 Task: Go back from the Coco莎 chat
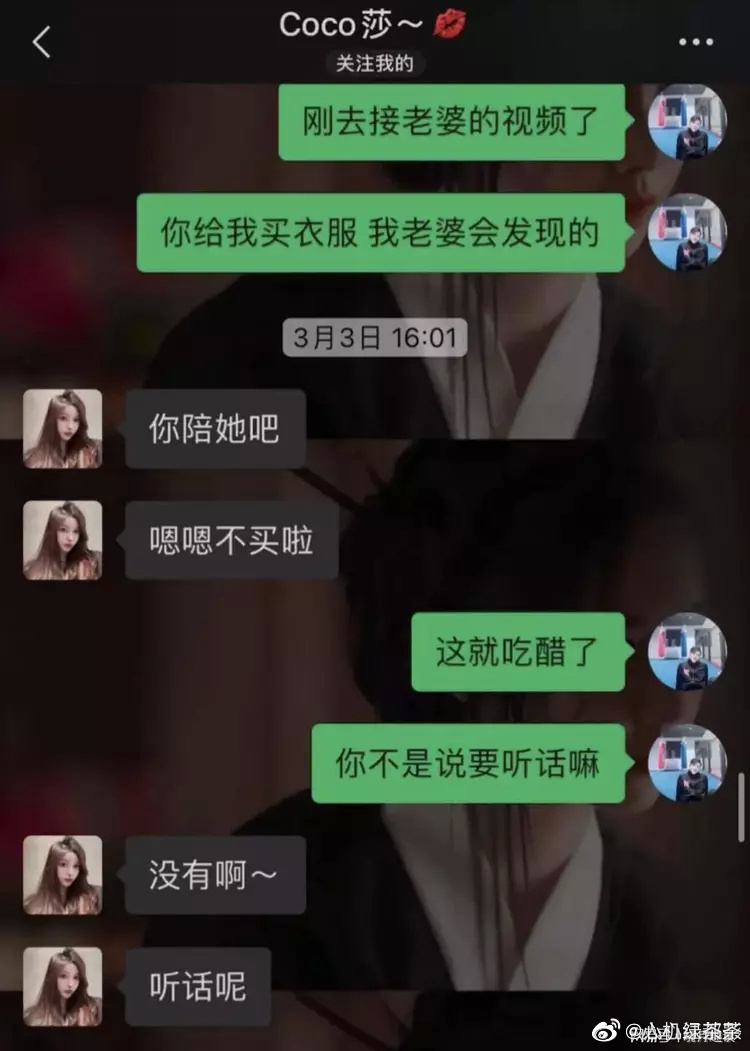point(41,42)
